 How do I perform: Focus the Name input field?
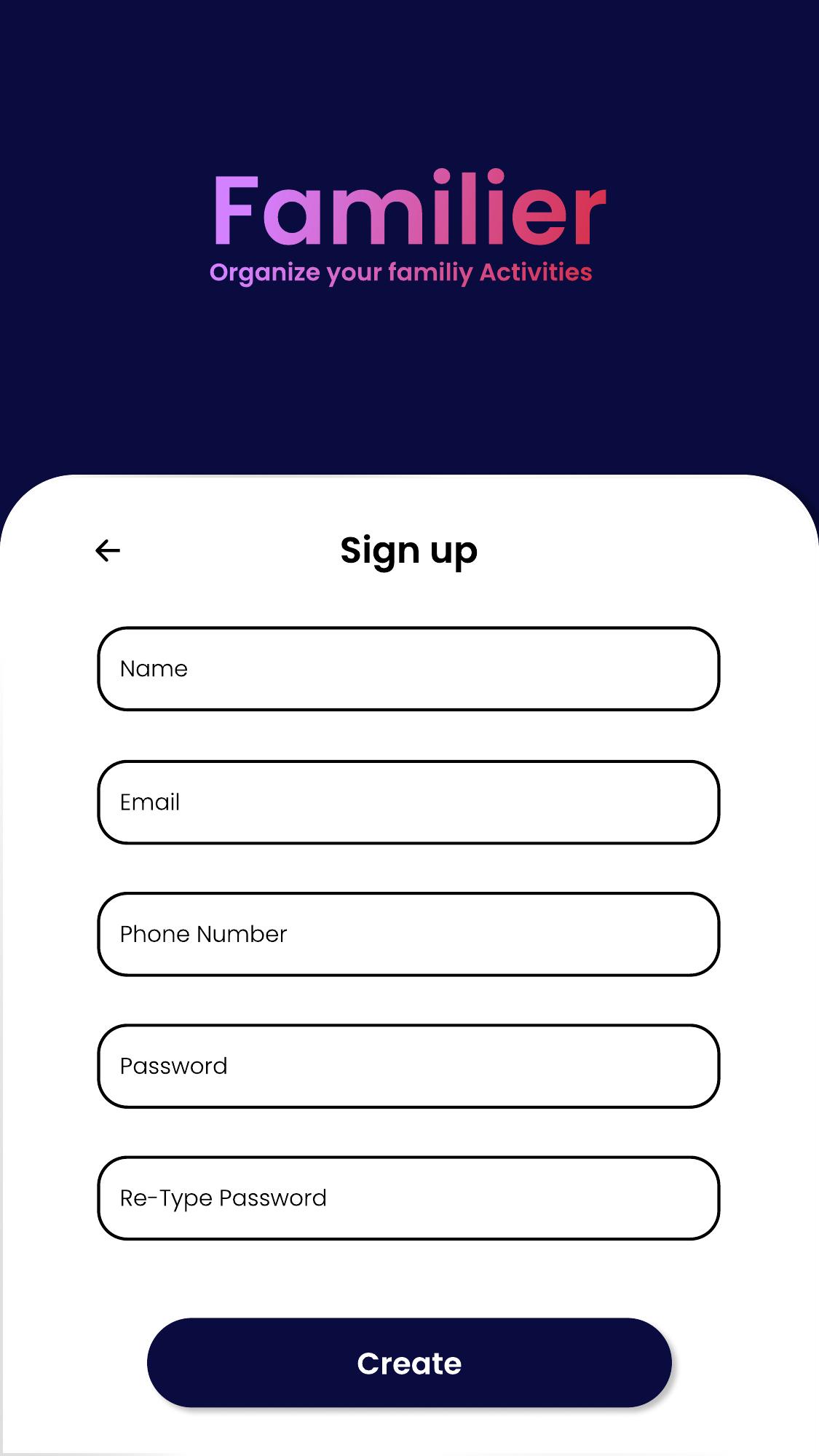[408, 668]
